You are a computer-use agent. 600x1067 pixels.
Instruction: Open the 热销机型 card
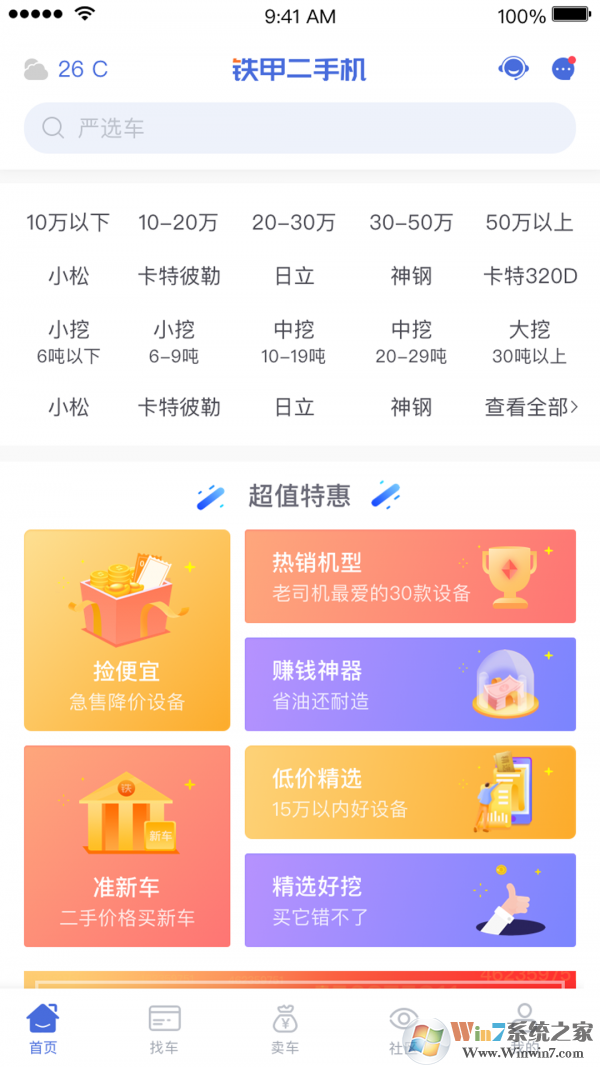(x=410, y=576)
